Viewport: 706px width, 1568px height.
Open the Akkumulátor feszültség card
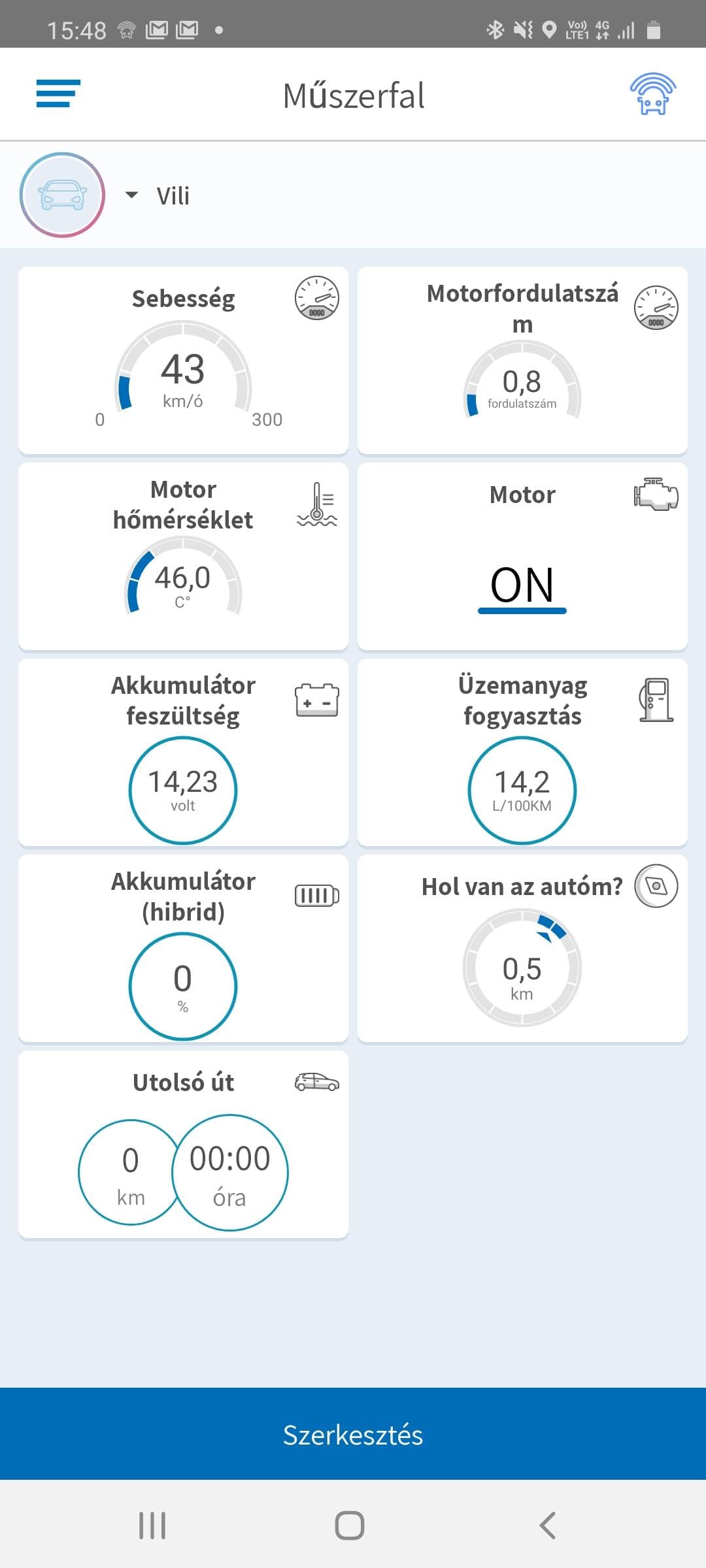point(183,752)
